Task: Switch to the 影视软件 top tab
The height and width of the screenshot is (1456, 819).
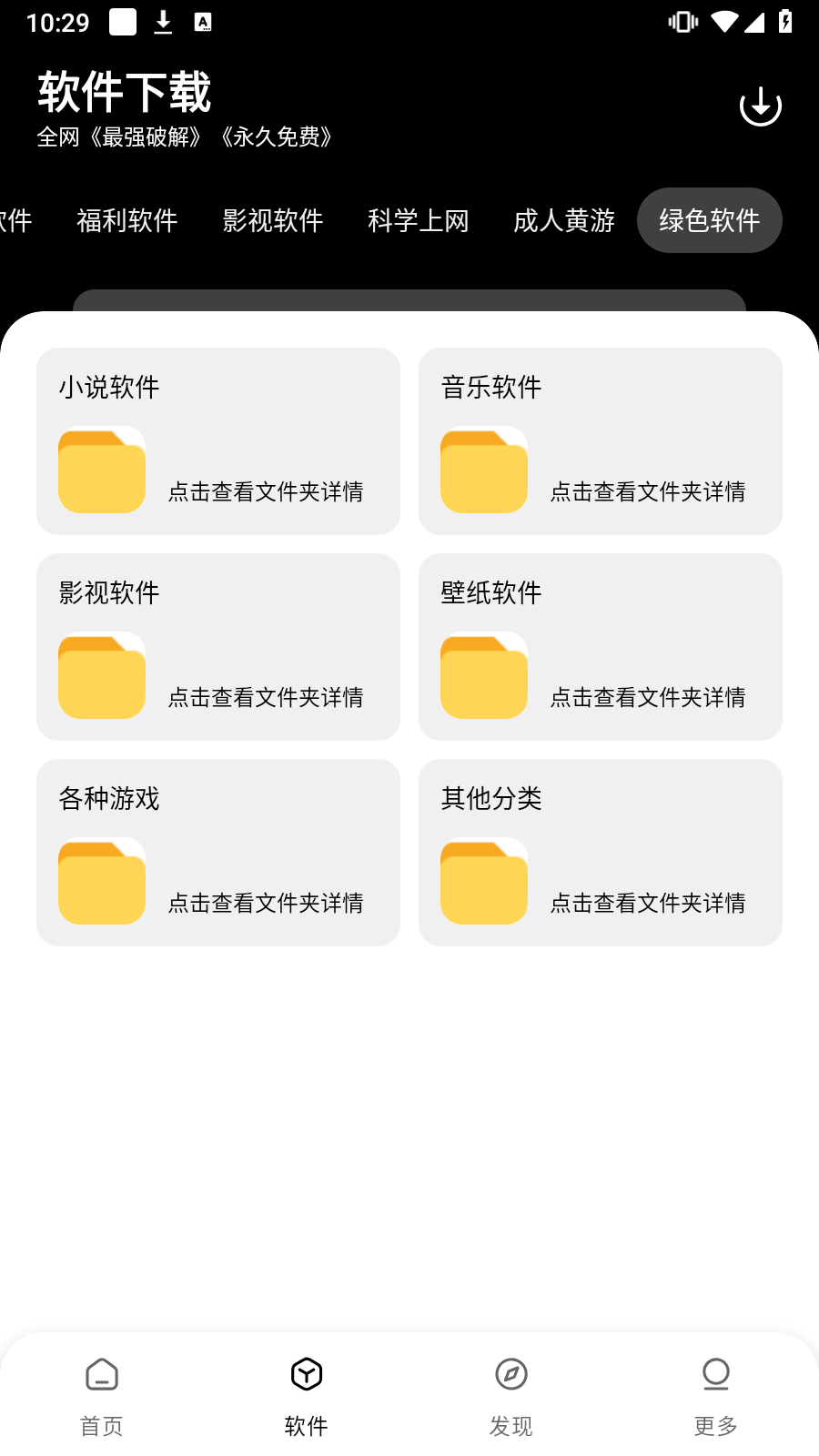Action: tap(273, 220)
